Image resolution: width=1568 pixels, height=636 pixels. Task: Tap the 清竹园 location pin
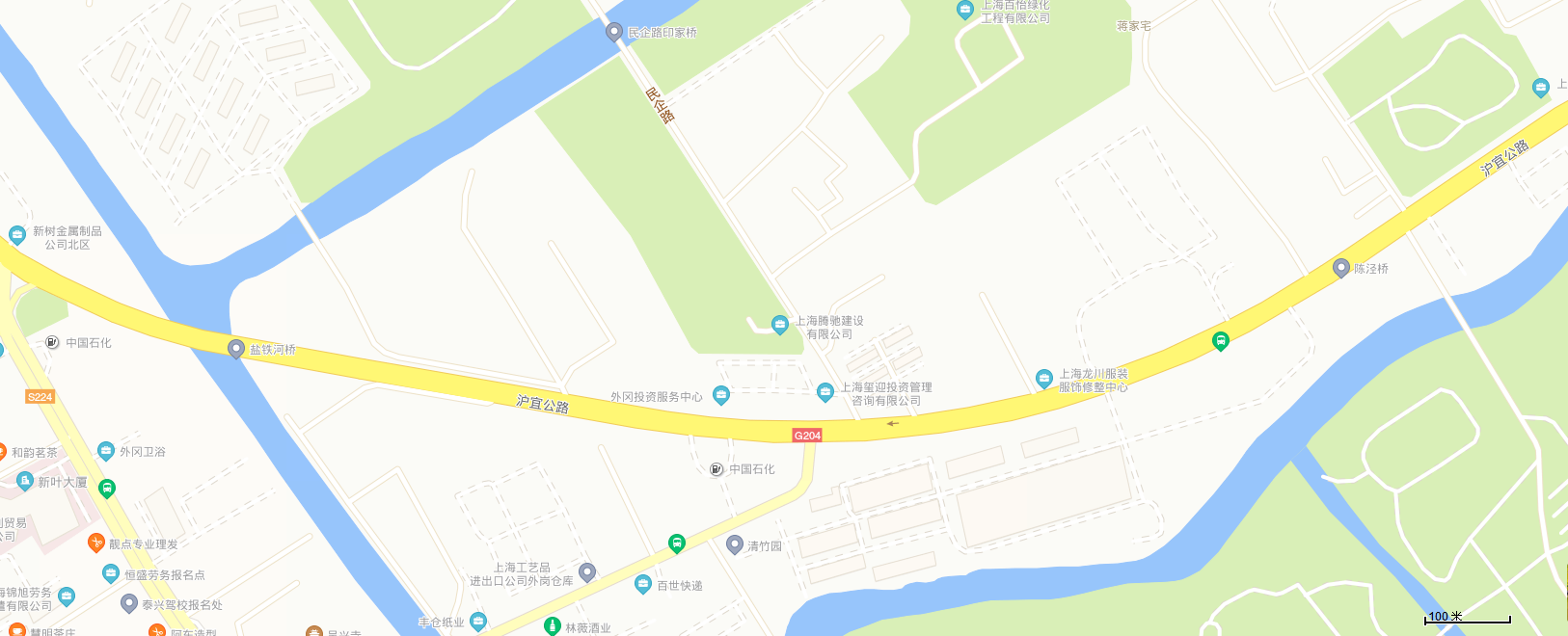[x=735, y=544]
